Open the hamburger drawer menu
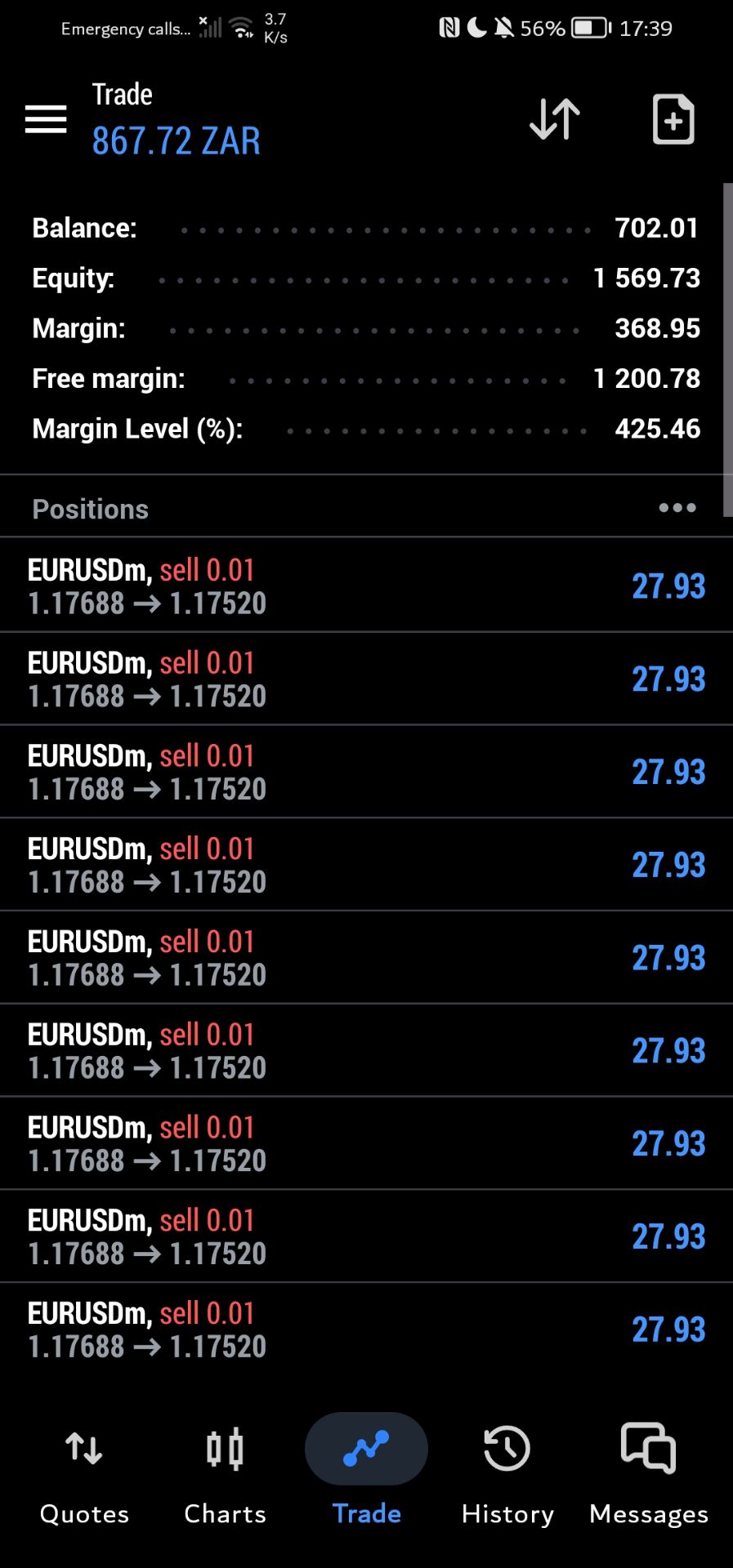733x1568 pixels. click(x=46, y=119)
